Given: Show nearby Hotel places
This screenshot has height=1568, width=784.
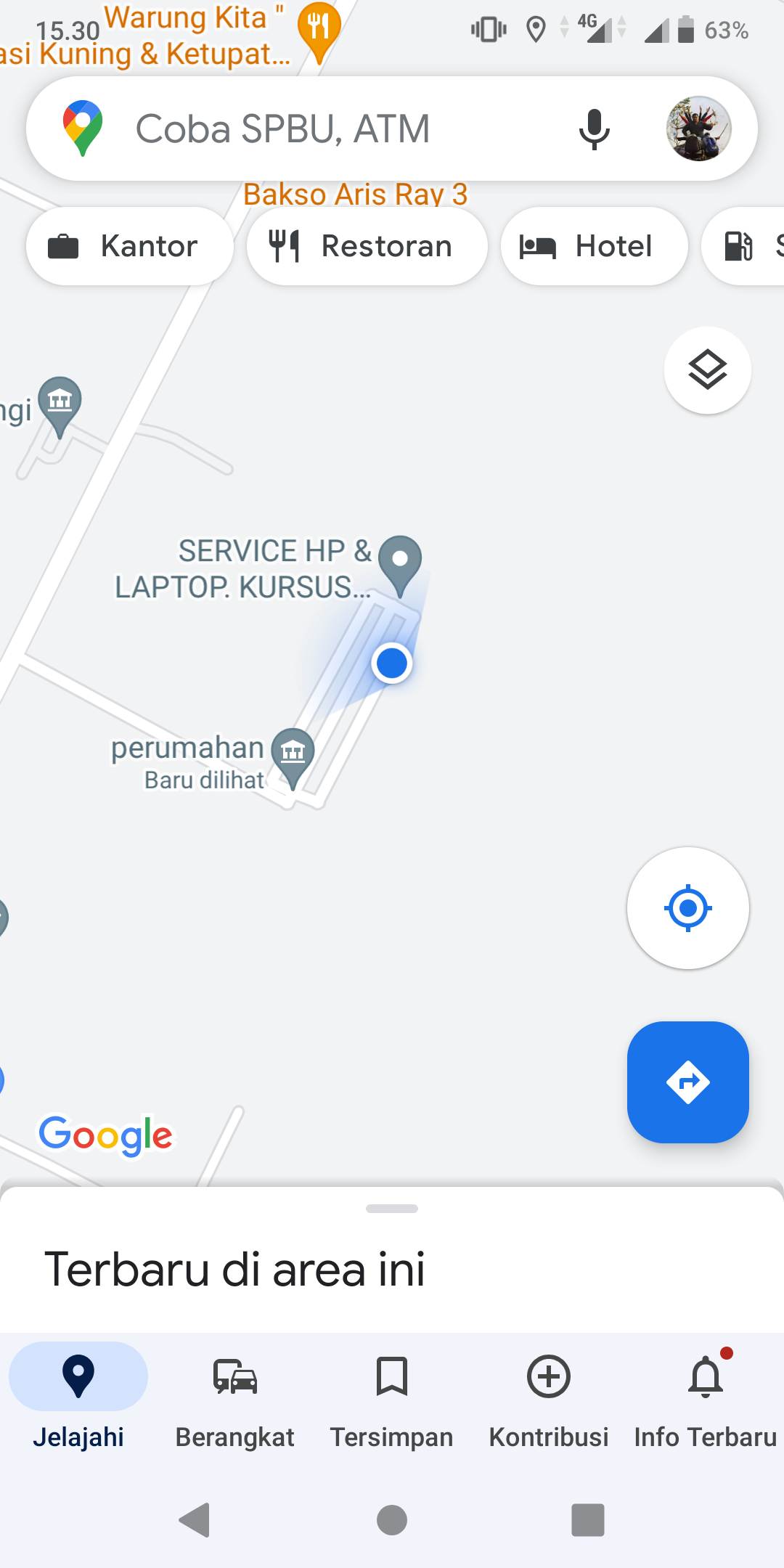Looking at the screenshot, I should point(594,246).
